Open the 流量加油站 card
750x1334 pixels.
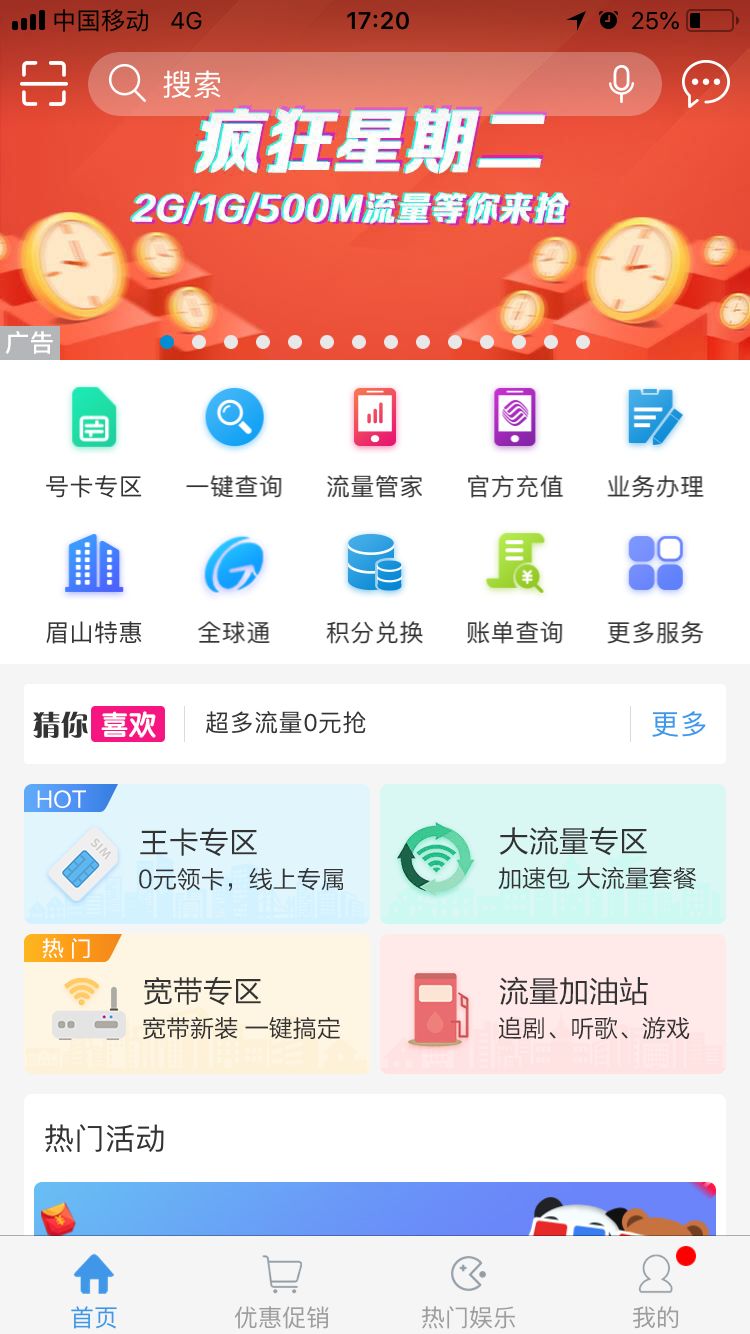pyautogui.click(x=553, y=1004)
